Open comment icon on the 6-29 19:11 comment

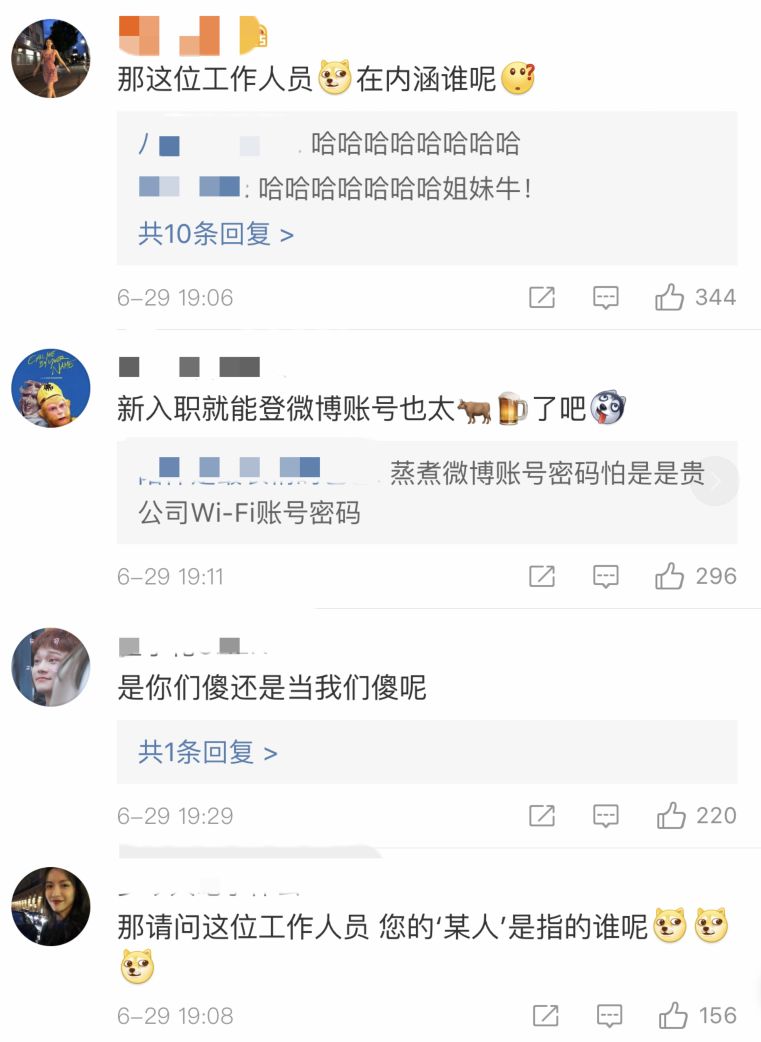point(606,576)
